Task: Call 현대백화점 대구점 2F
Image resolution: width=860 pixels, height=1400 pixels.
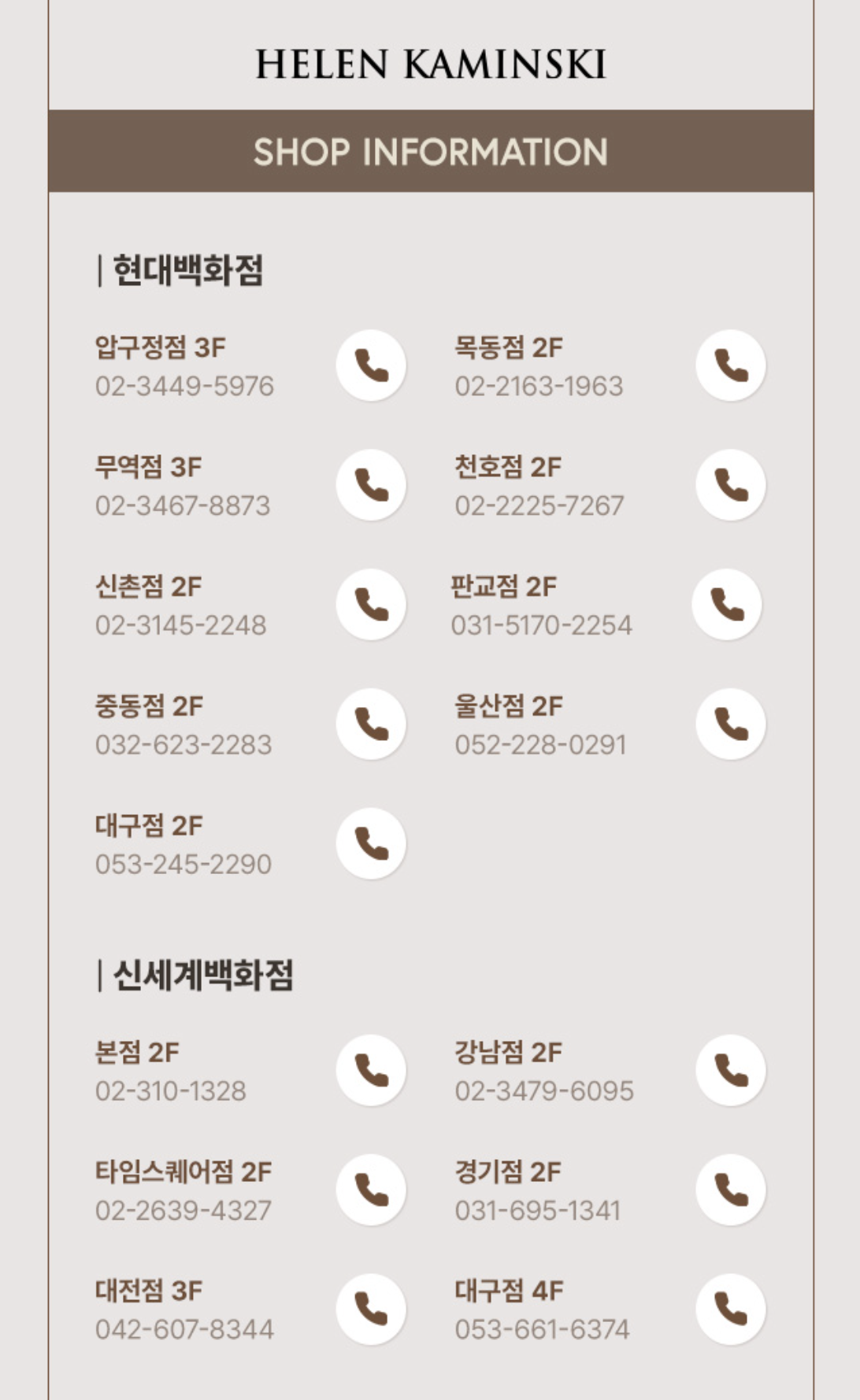Action: pyautogui.click(x=371, y=843)
